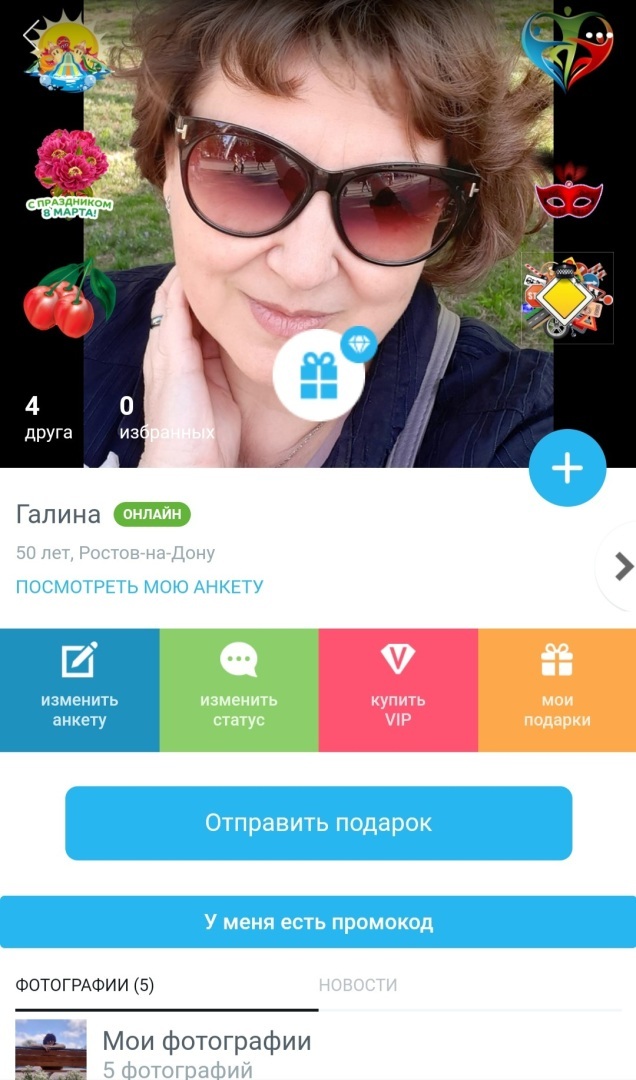The image size is (636, 1080).
Task: Choose купить VIP option
Action: (398, 689)
